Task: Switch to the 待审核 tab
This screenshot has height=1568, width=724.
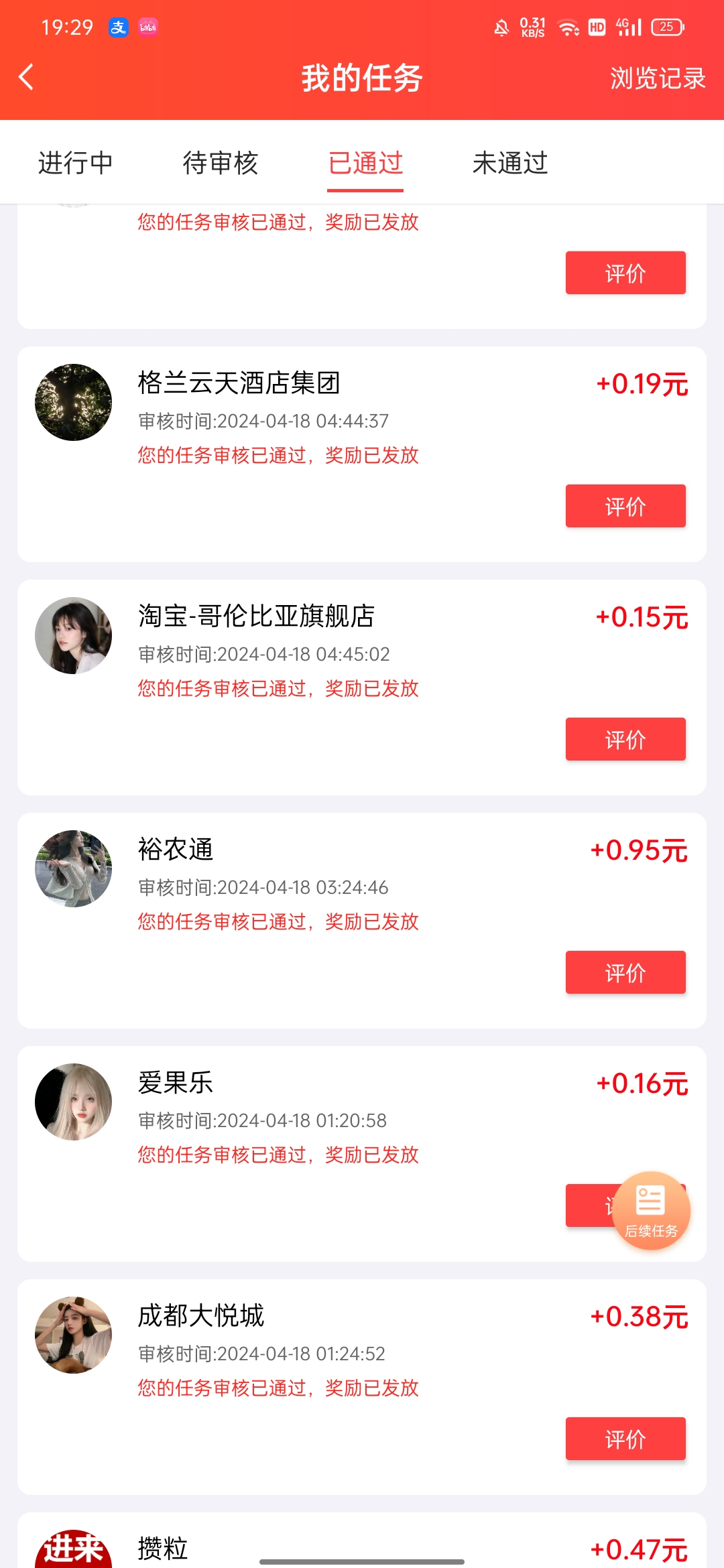Action: coord(221,163)
